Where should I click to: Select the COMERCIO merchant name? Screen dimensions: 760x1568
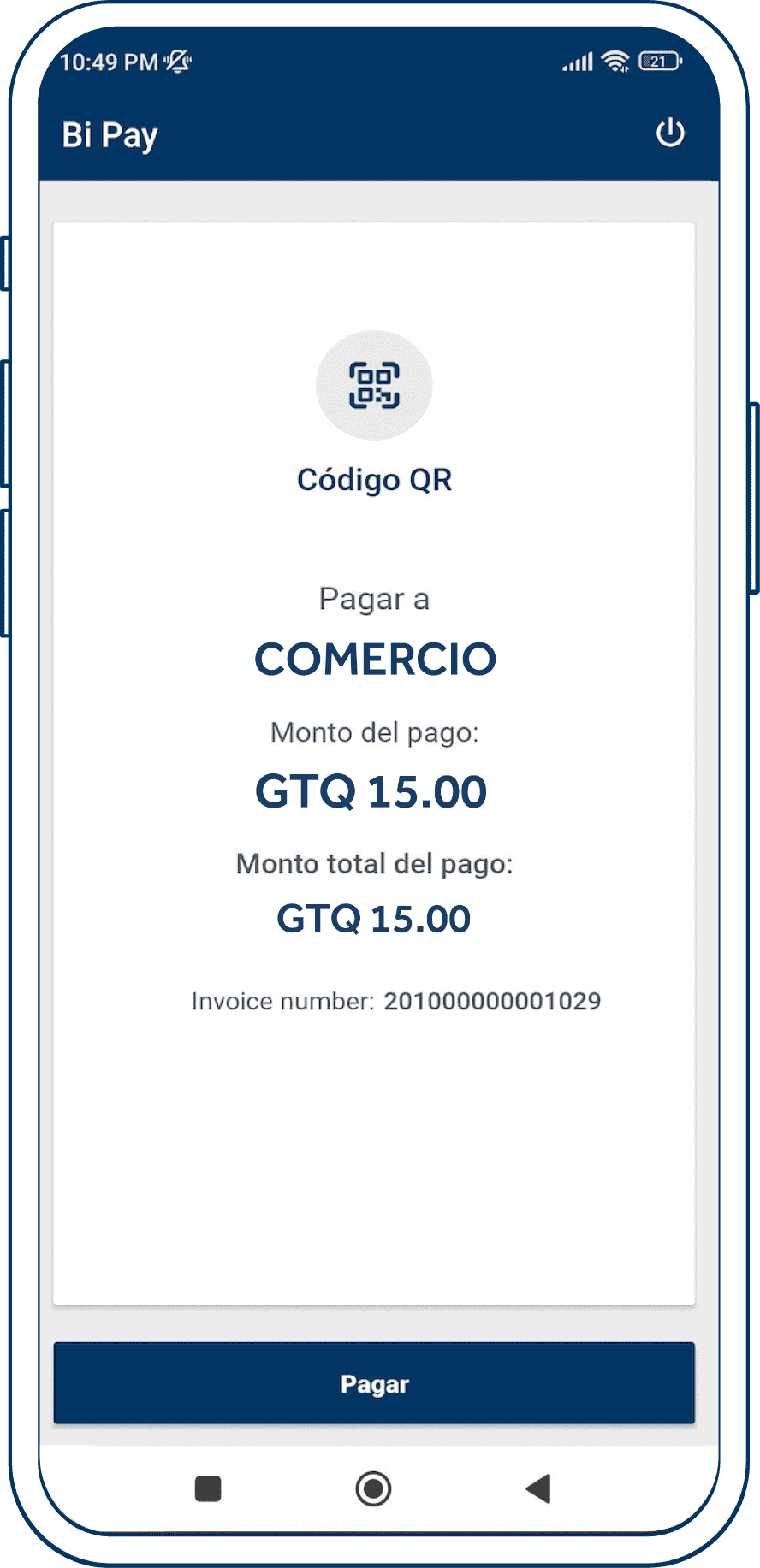[x=375, y=658]
